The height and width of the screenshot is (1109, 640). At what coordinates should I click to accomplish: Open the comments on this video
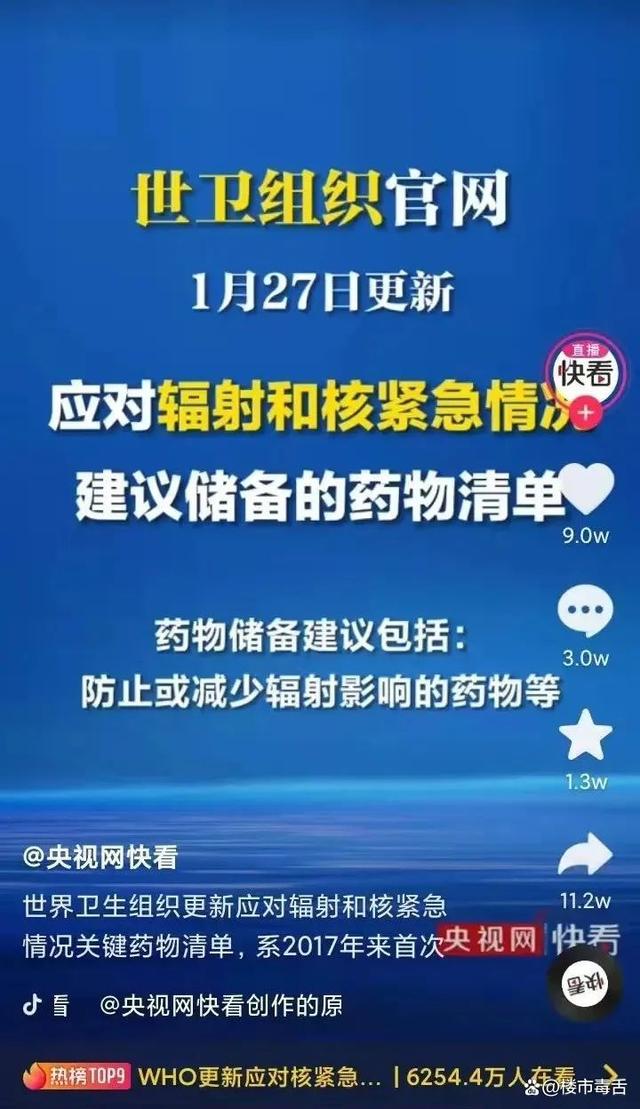[x=585, y=612]
